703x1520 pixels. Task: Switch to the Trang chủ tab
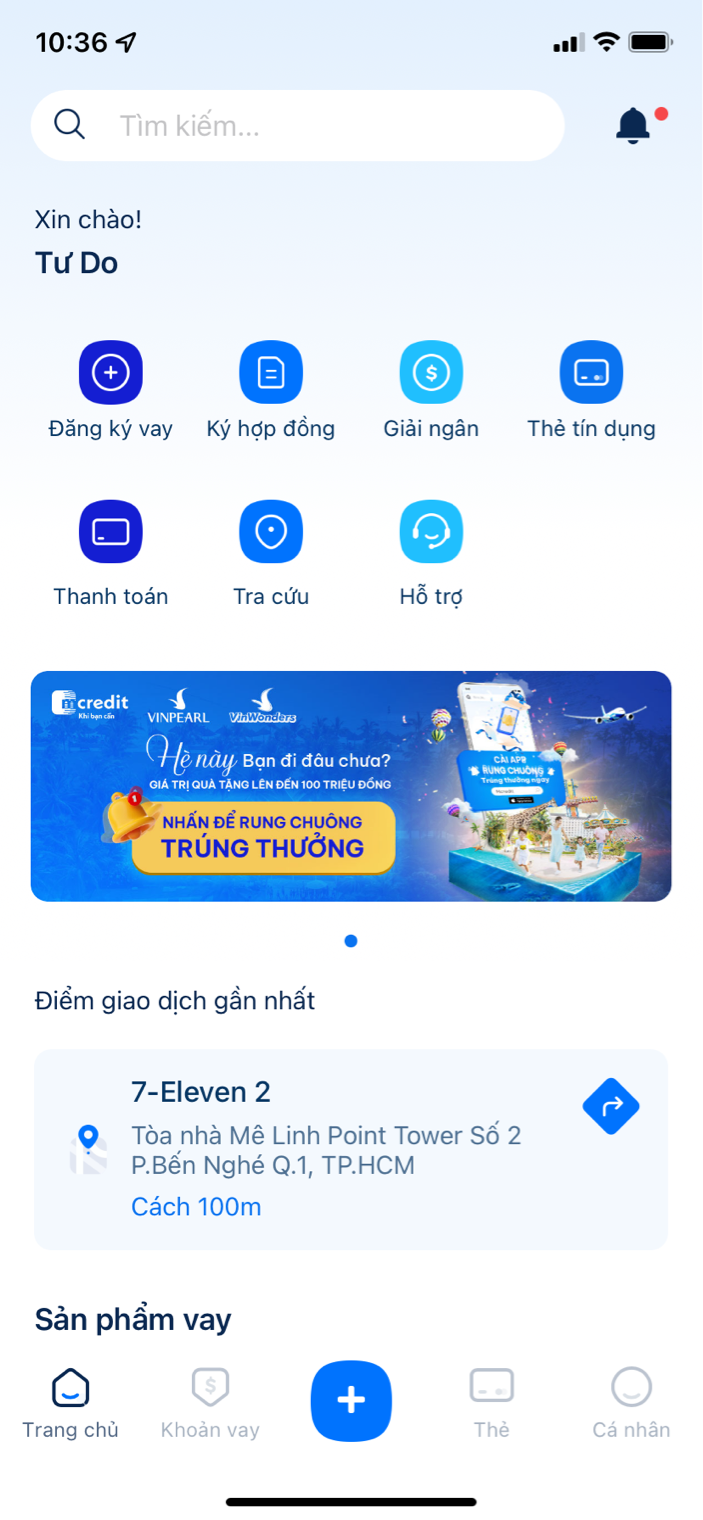[x=71, y=1402]
